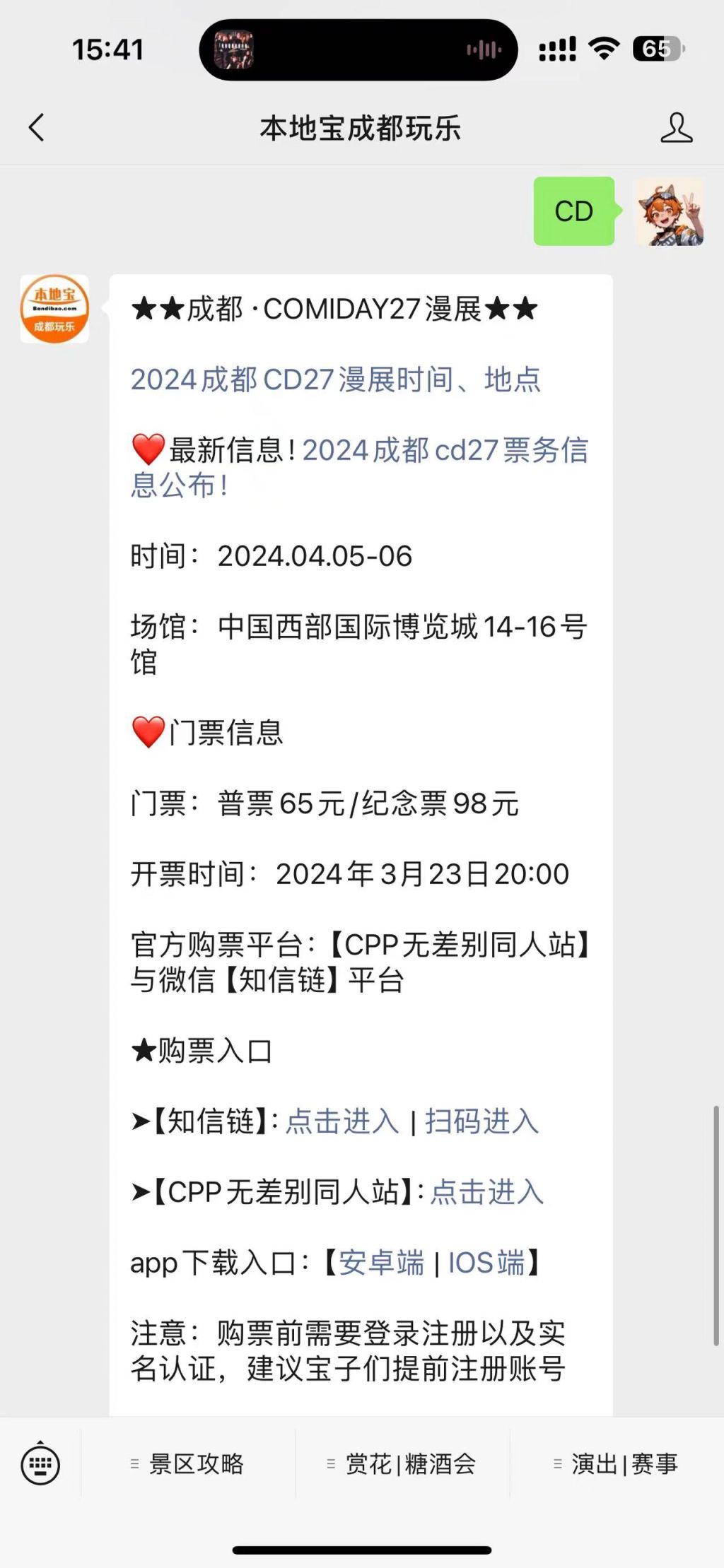
Task: Tap the green CD message bubble
Action: pyautogui.click(x=574, y=211)
